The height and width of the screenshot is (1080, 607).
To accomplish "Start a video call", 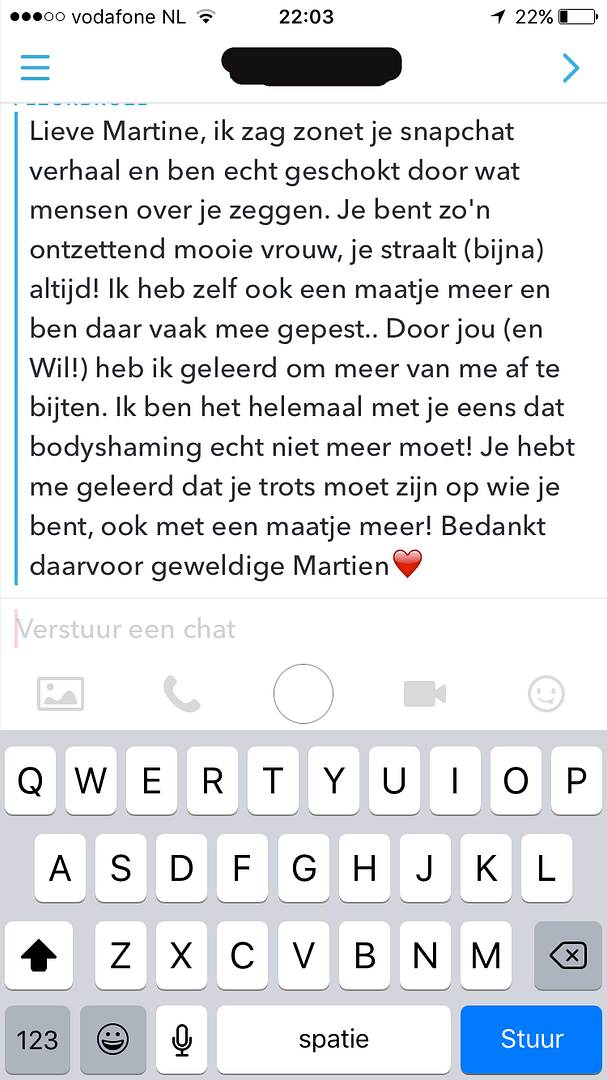I will click(x=424, y=693).
